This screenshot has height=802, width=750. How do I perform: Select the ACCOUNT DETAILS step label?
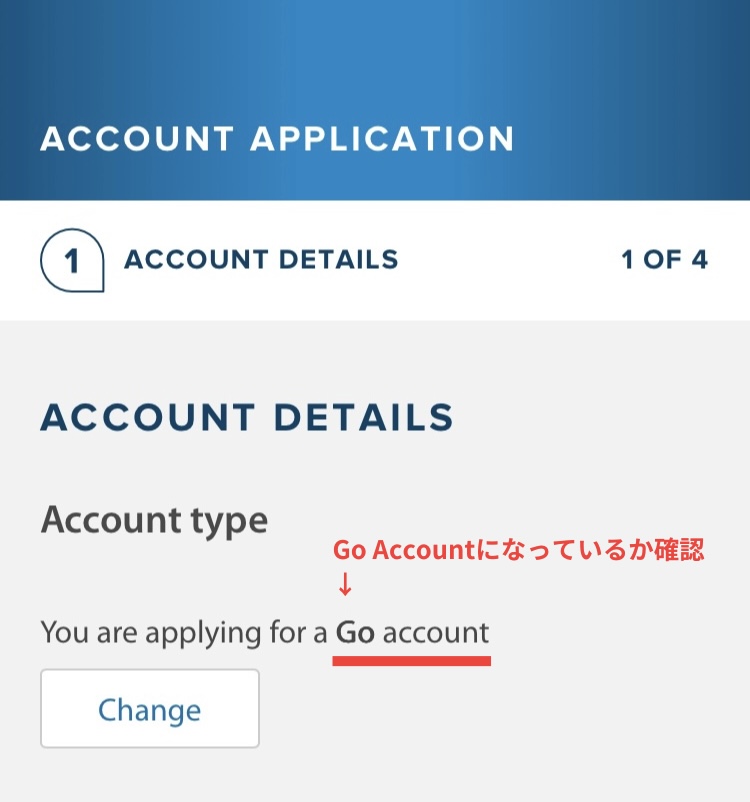point(260,260)
